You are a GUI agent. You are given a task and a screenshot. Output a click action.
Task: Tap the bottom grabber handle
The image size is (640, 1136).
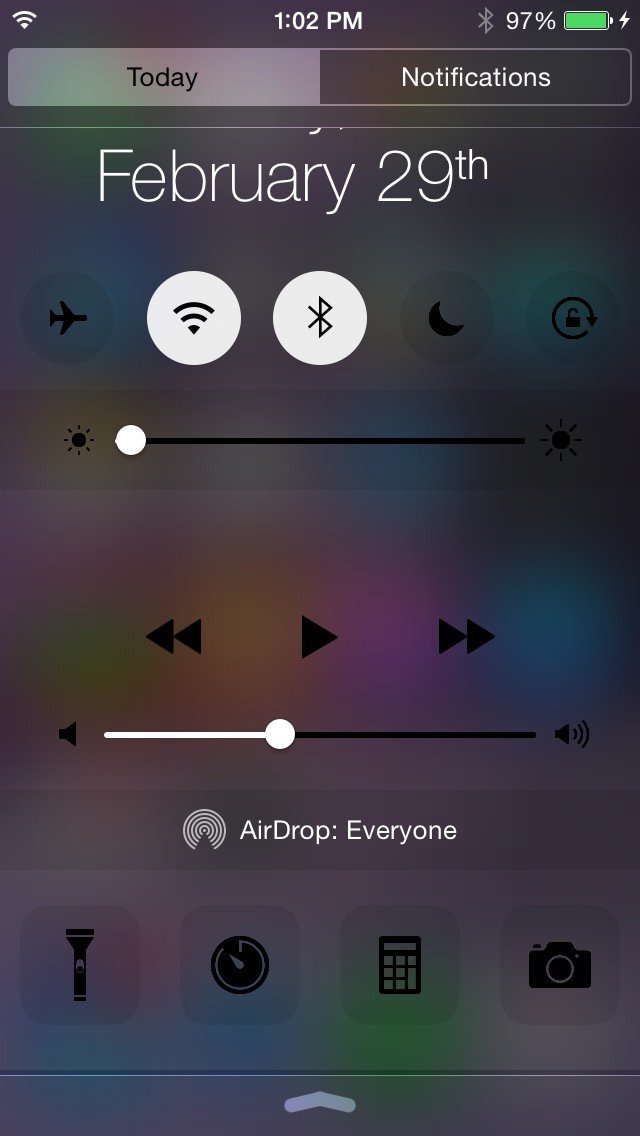point(320,1103)
